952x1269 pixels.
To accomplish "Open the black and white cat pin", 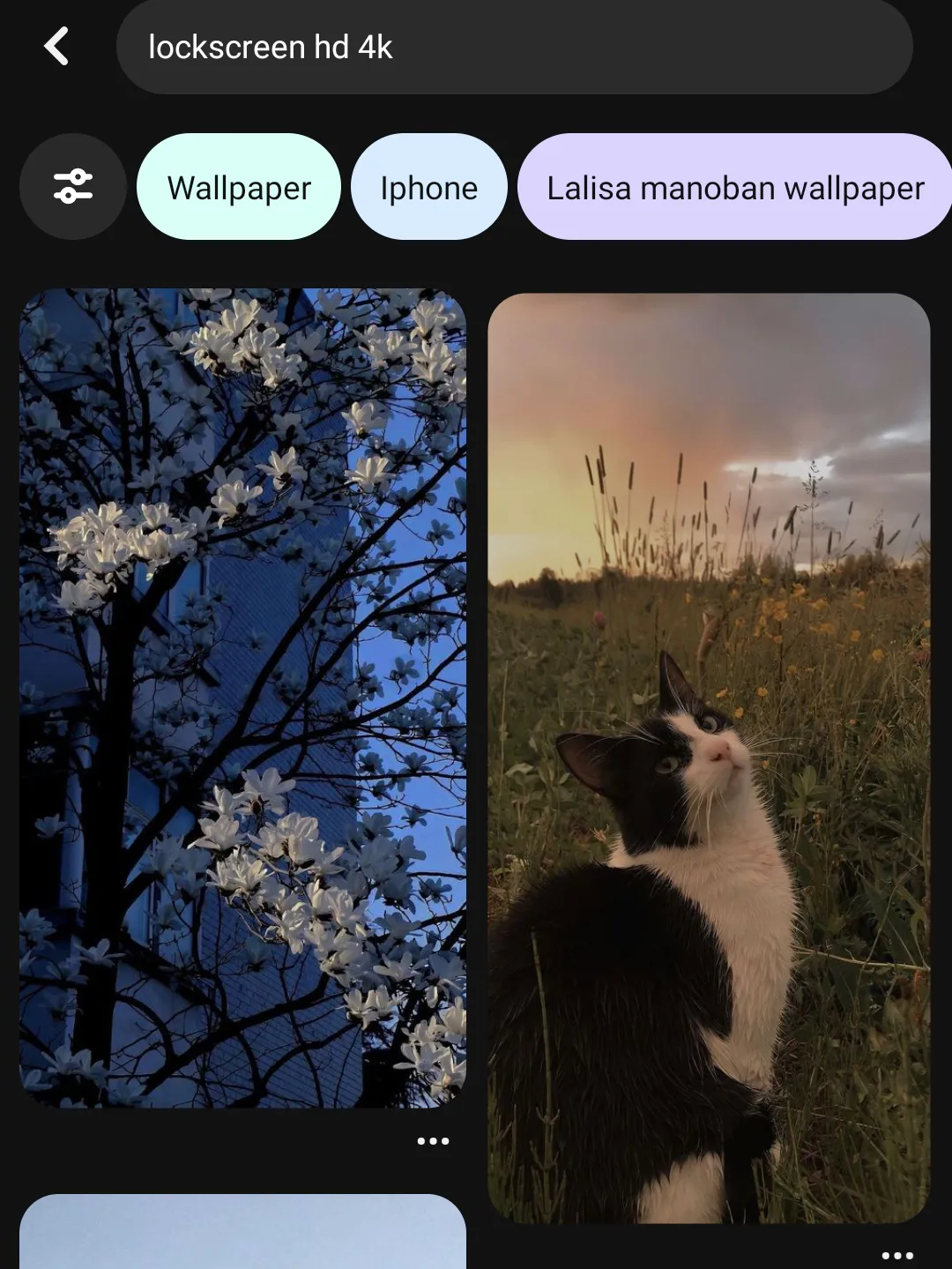I will (x=709, y=758).
